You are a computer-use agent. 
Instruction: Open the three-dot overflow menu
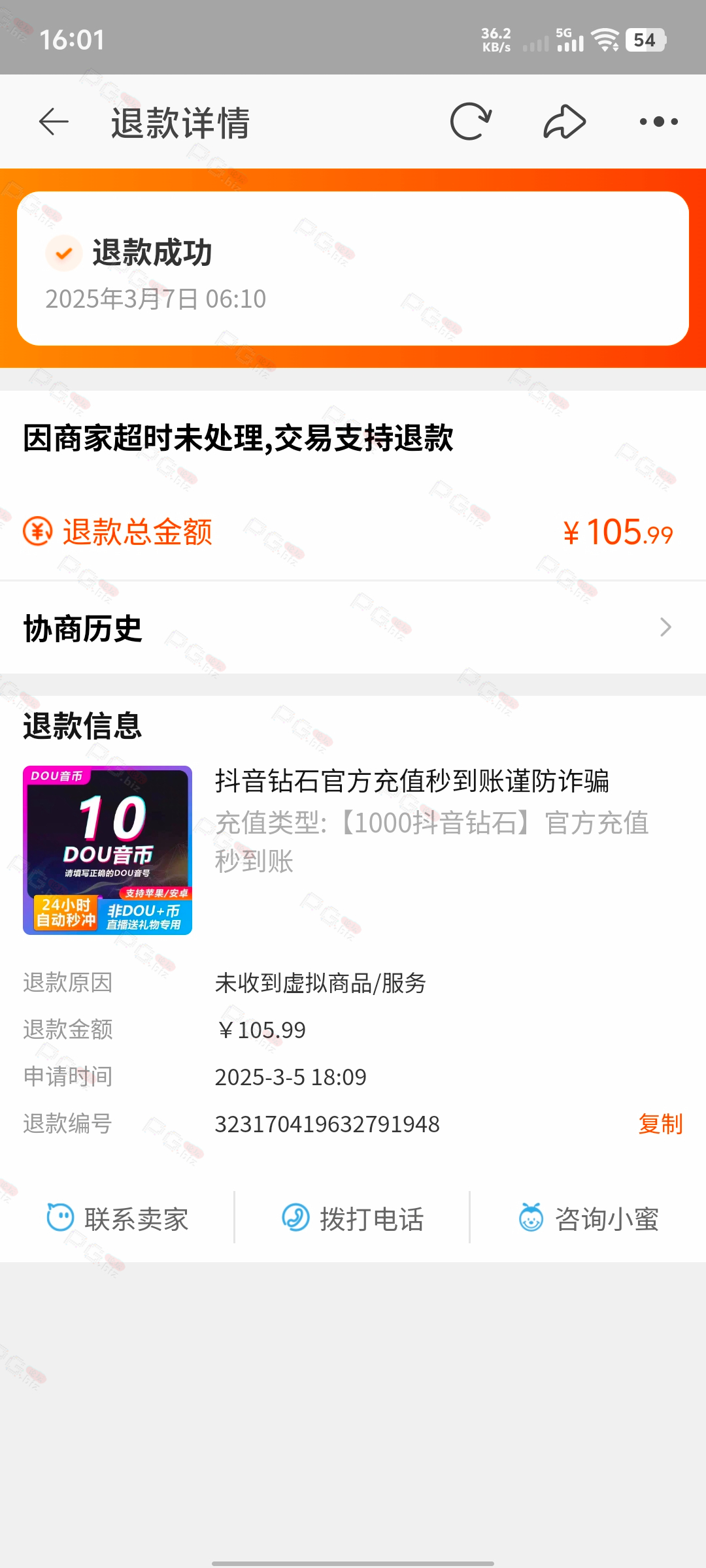point(659,122)
